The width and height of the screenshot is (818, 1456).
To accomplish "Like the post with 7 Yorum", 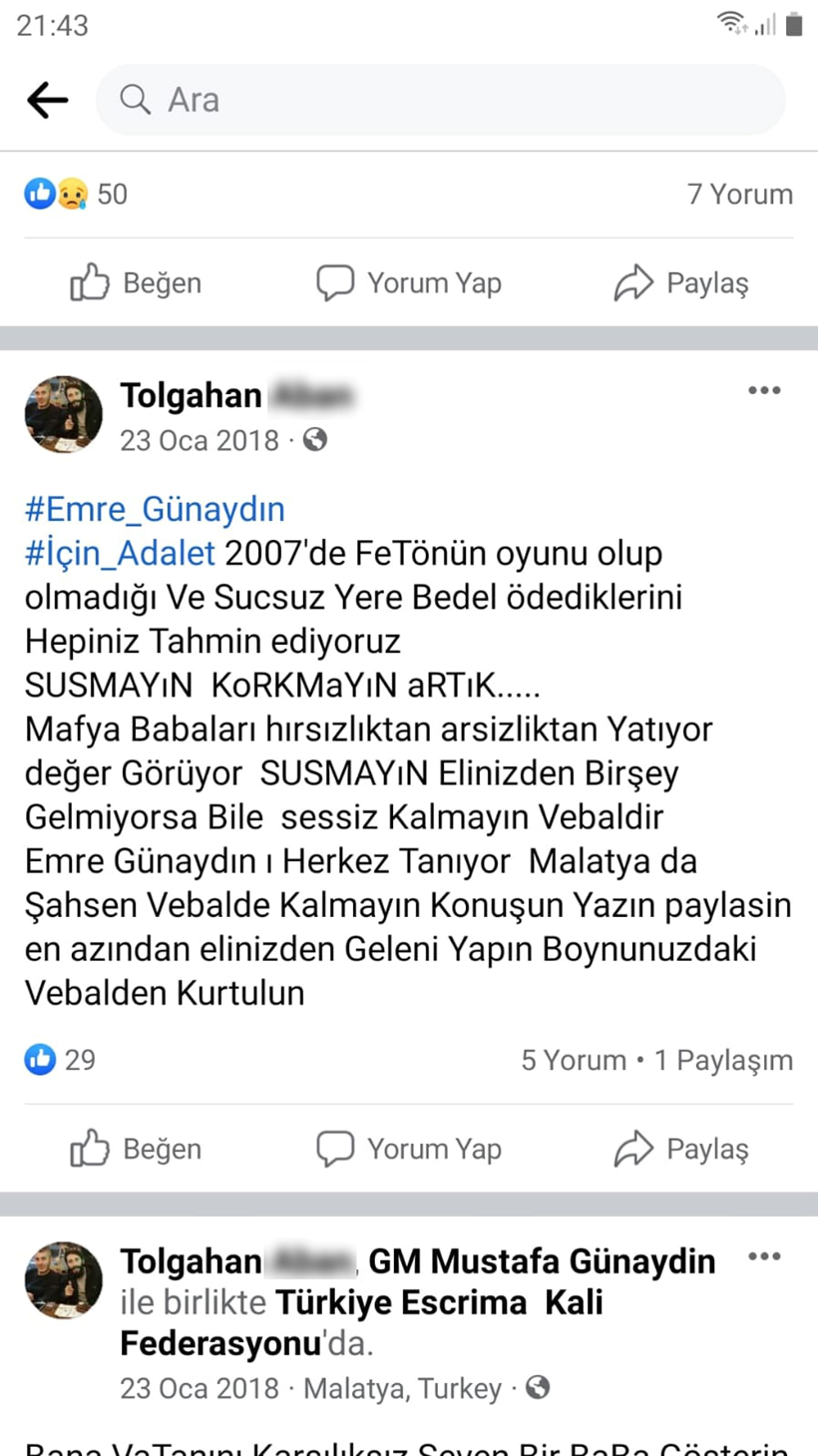I will (136, 283).
